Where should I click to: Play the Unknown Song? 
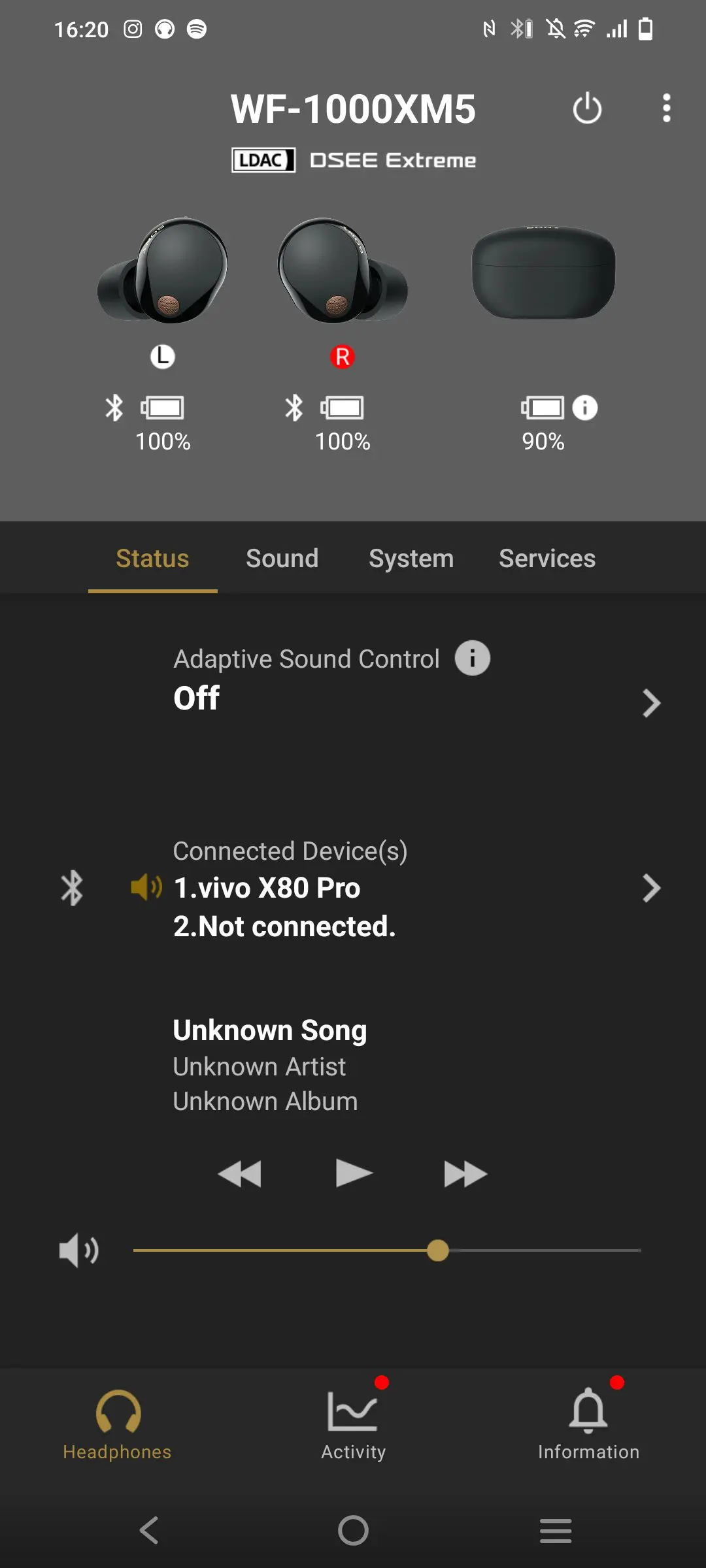(354, 1173)
